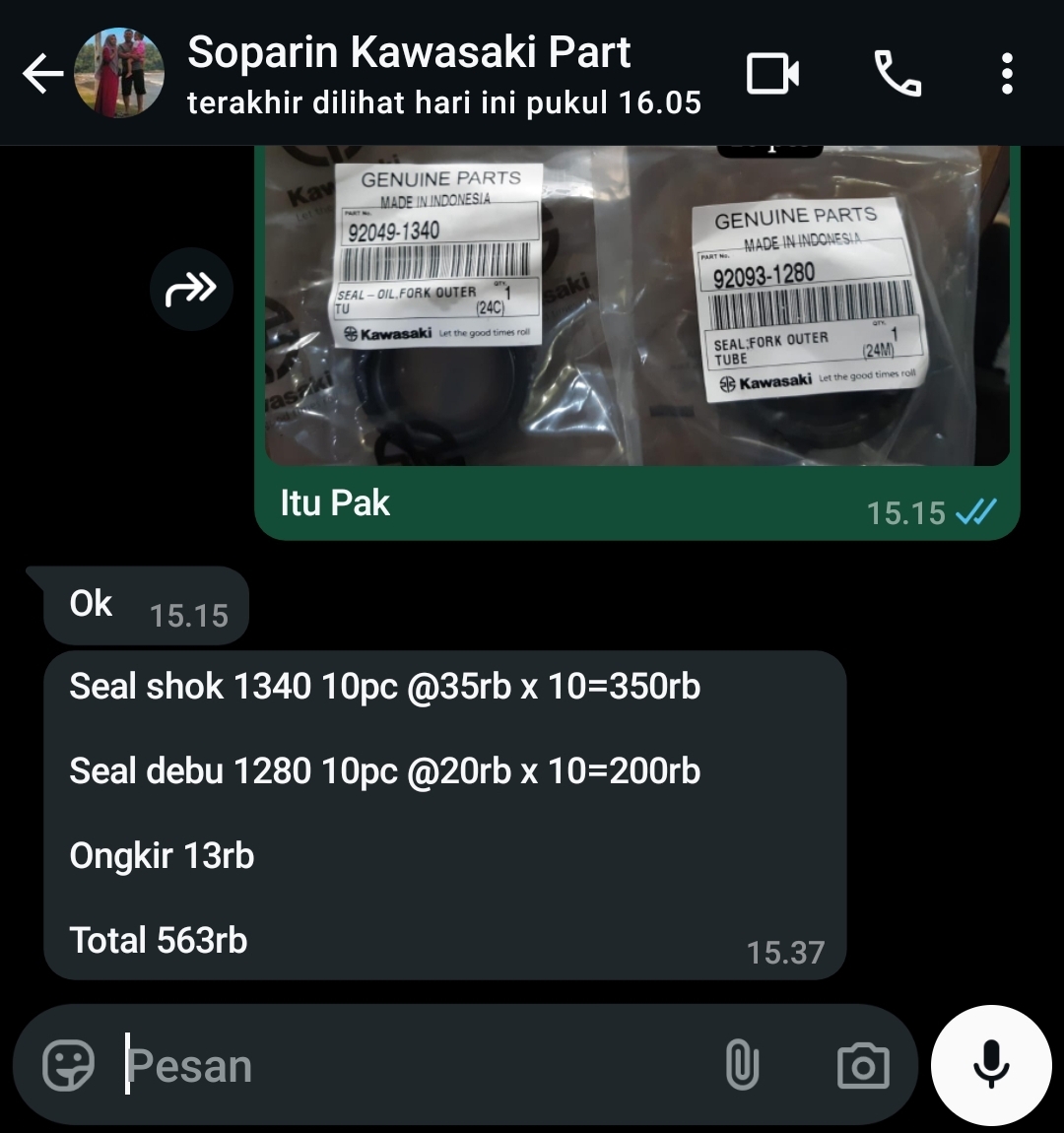The height and width of the screenshot is (1133, 1064).
Task: Start a voice call
Action: tap(898, 74)
